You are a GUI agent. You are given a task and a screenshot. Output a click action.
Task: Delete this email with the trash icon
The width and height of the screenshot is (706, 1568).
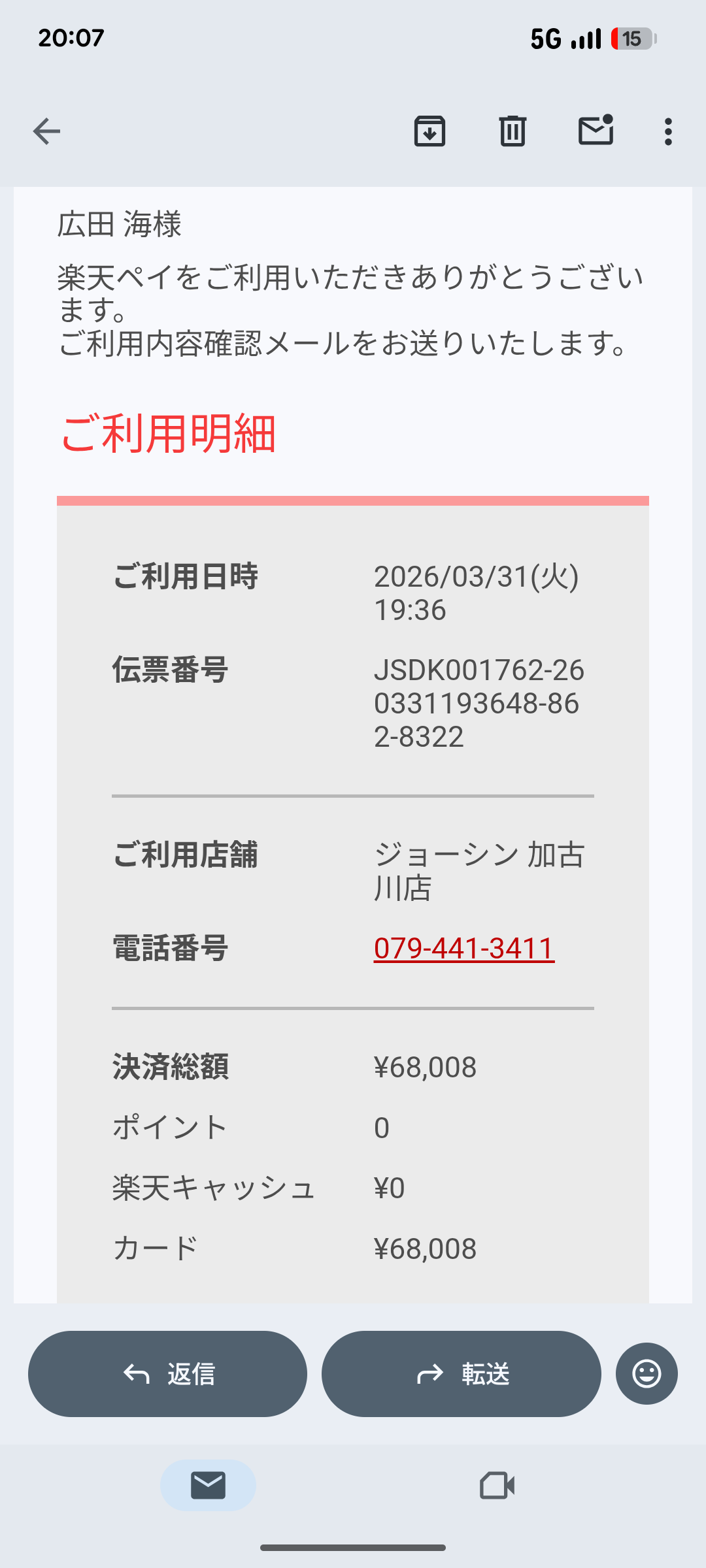click(x=513, y=131)
